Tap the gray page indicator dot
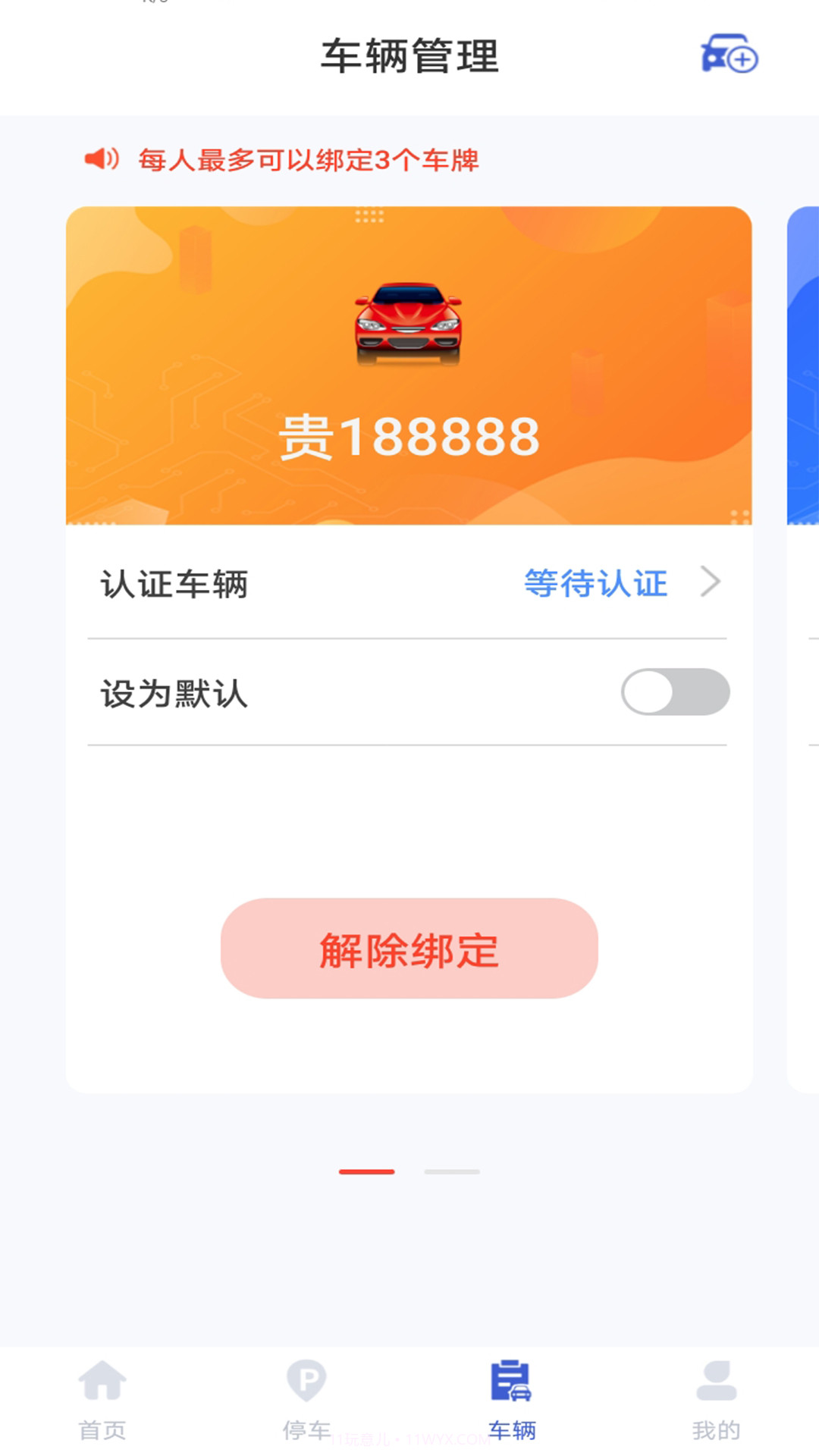The width and height of the screenshot is (819, 1456). coord(450,1172)
